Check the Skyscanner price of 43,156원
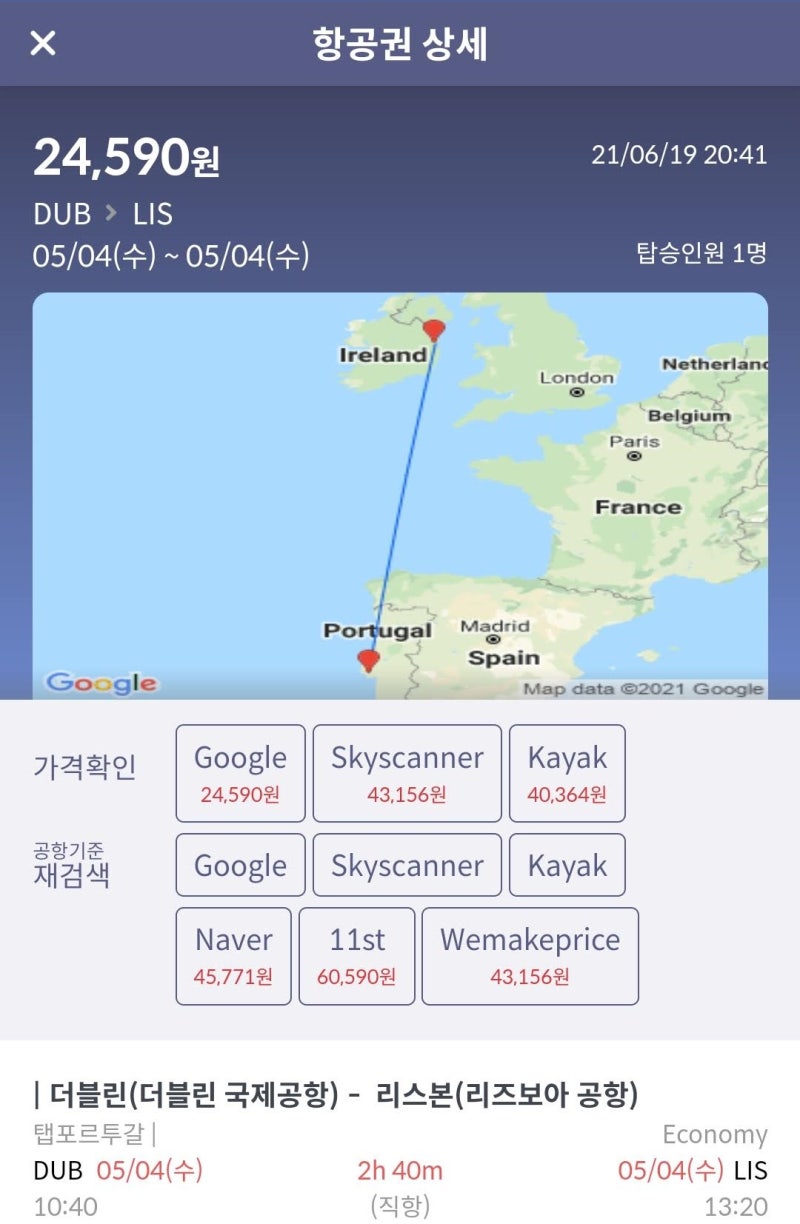This screenshot has width=800, height=1224. click(x=407, y=773)
